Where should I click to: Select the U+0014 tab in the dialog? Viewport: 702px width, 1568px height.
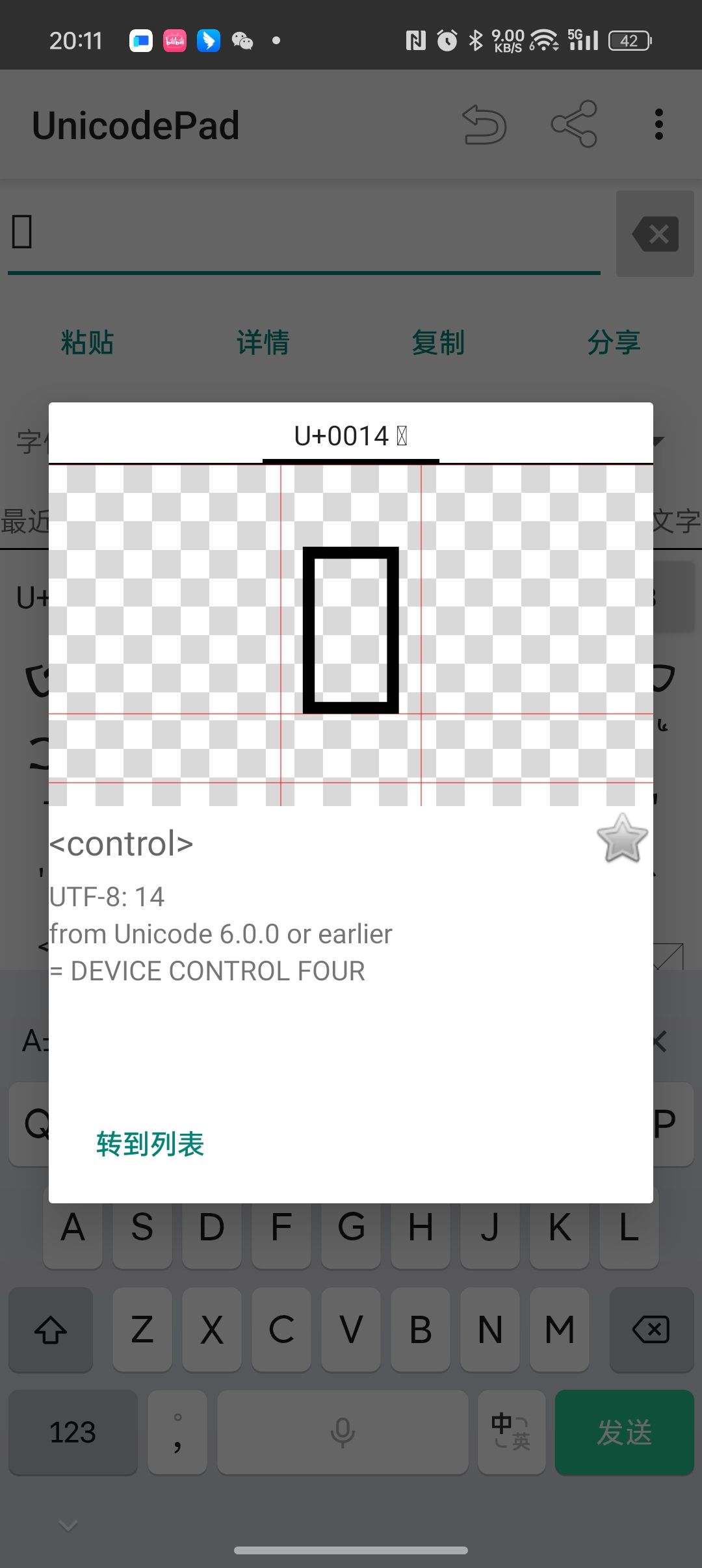click(350, 436)
